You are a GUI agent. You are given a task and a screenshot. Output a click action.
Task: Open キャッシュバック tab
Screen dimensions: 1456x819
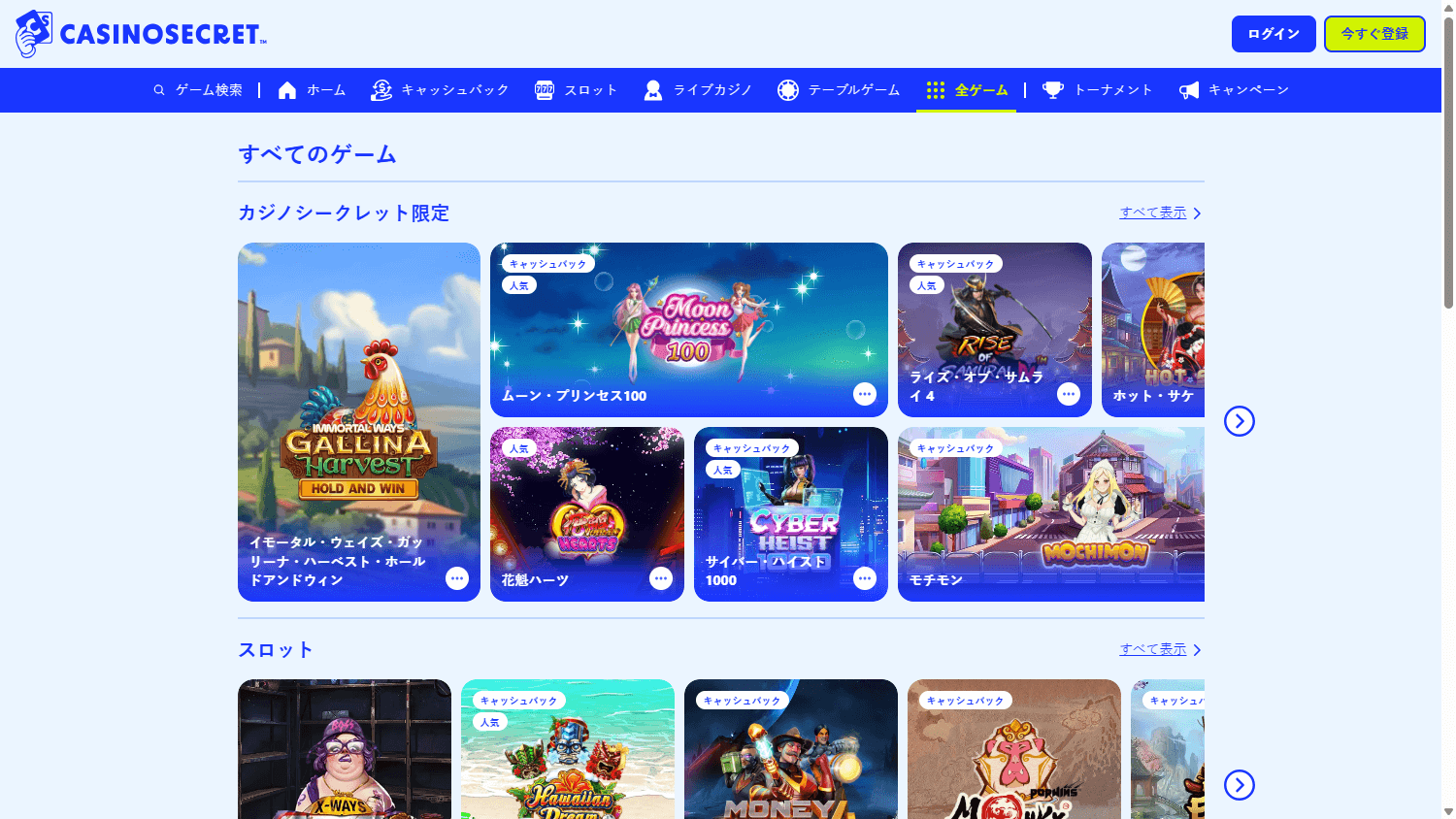click(x=440, y=90)
